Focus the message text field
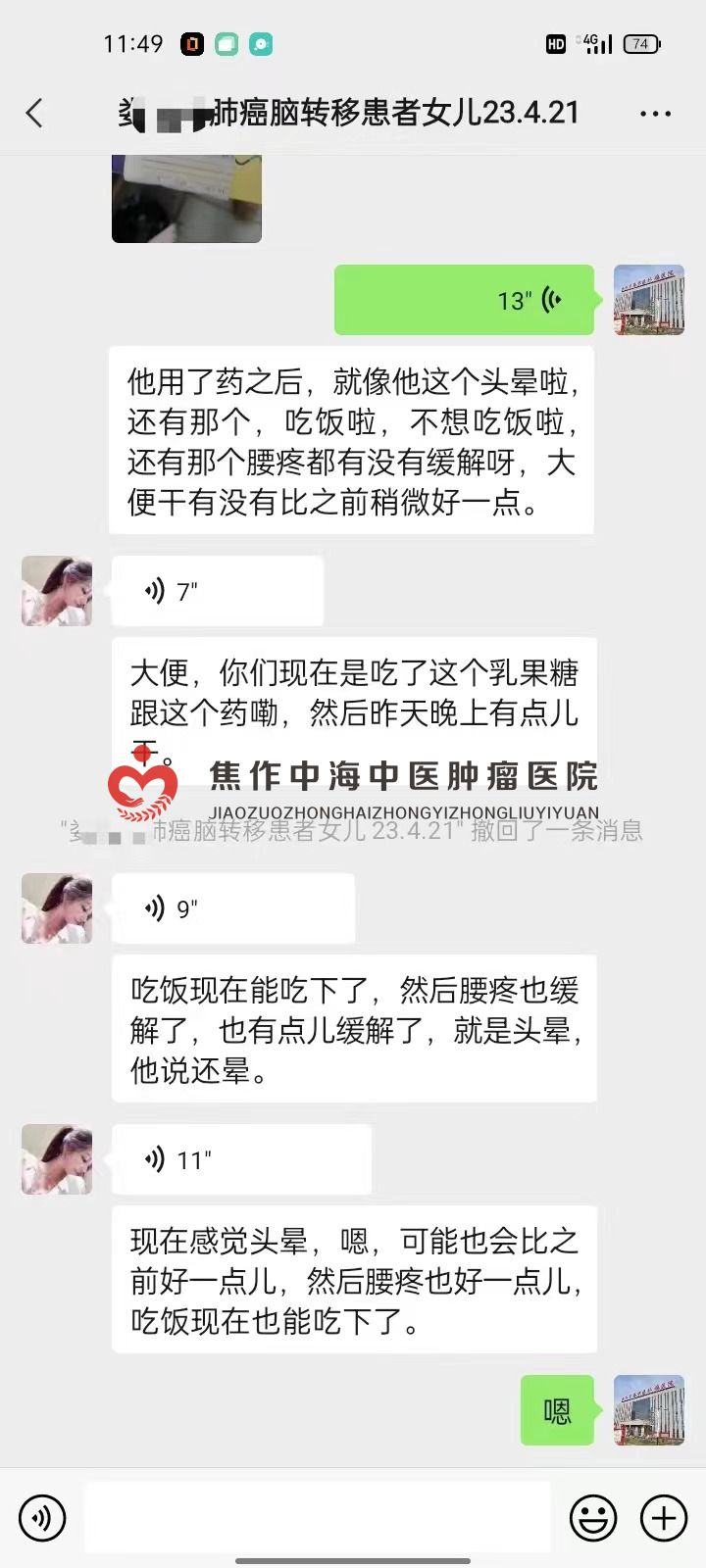 coord(317,1518)
